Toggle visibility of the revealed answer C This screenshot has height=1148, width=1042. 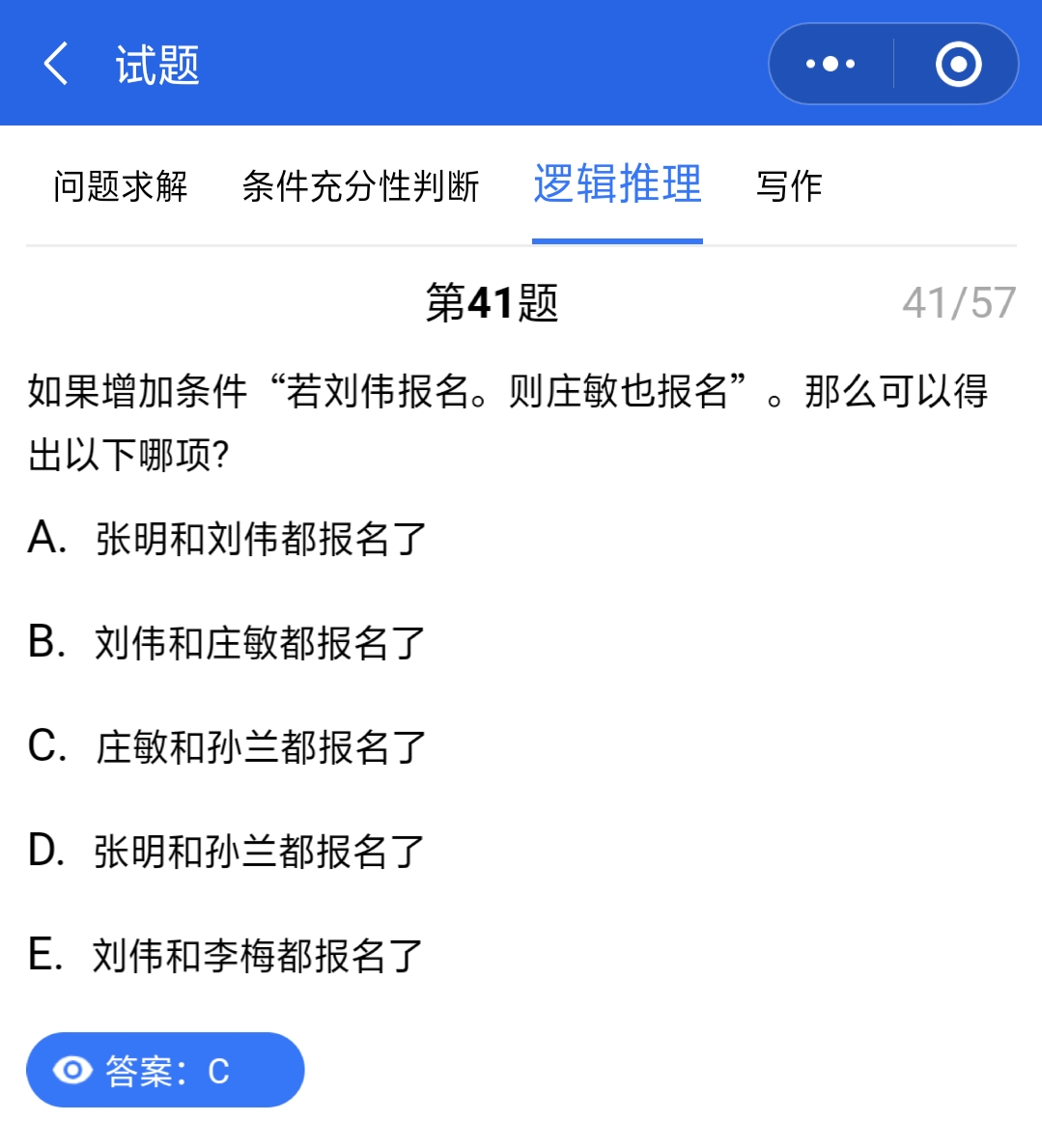[164, 1070]
